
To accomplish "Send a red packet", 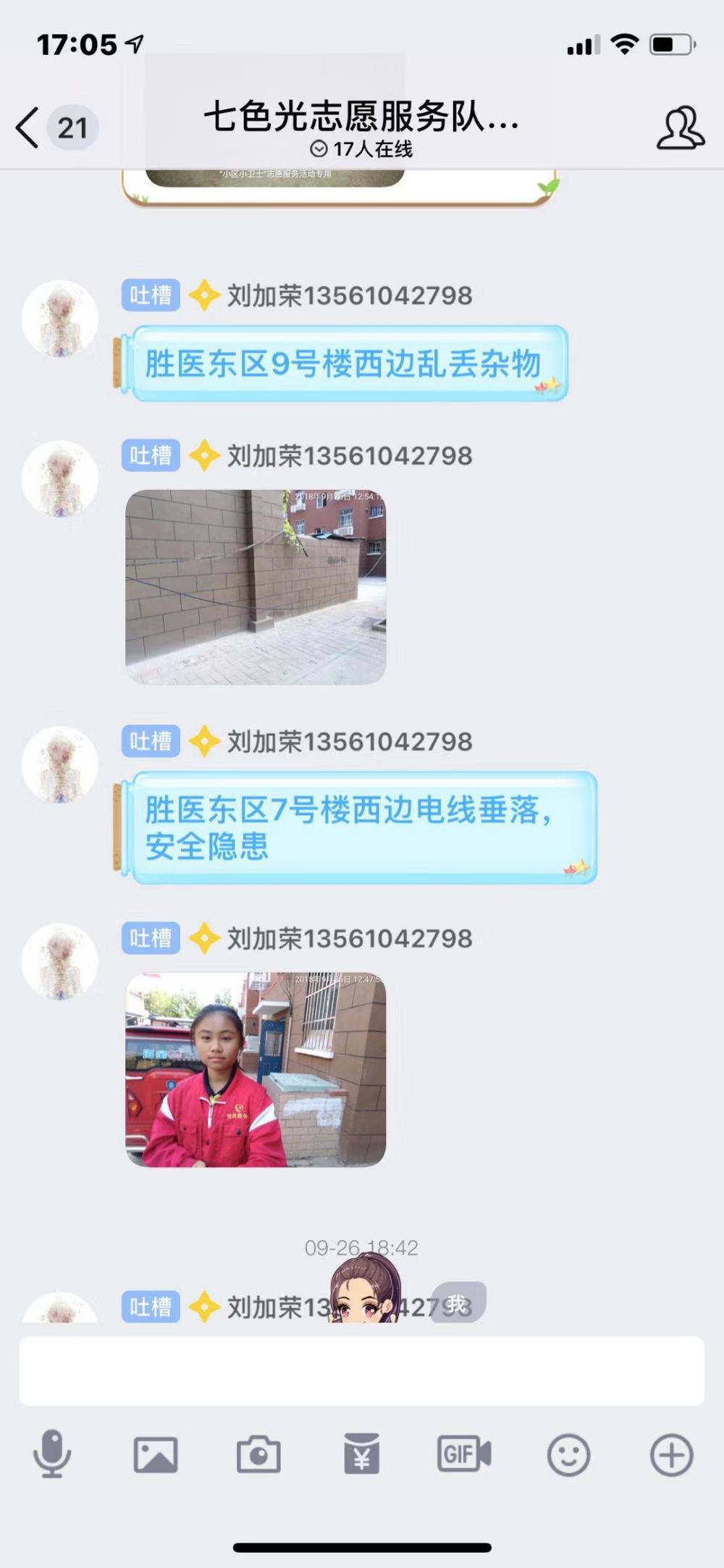I will point(361,1454).
